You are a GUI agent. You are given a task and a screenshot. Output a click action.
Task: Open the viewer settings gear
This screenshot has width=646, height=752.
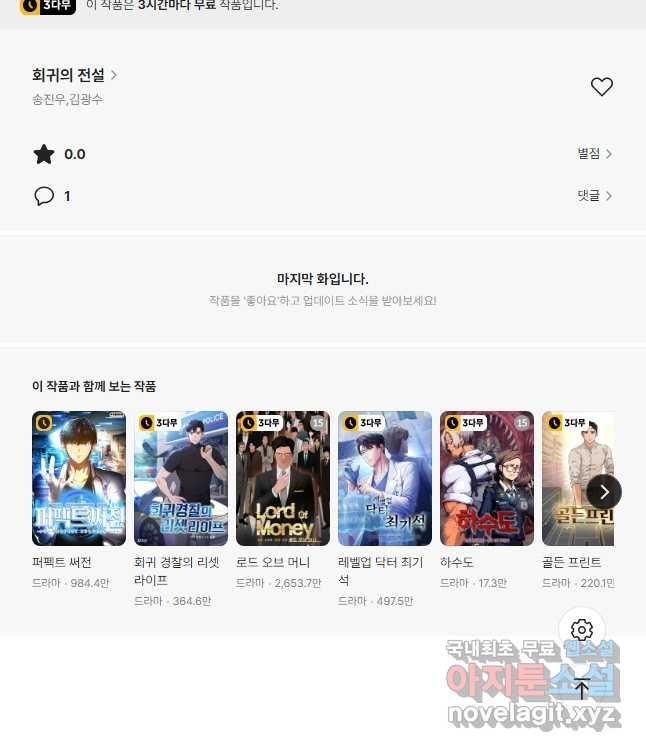(582, 630)
